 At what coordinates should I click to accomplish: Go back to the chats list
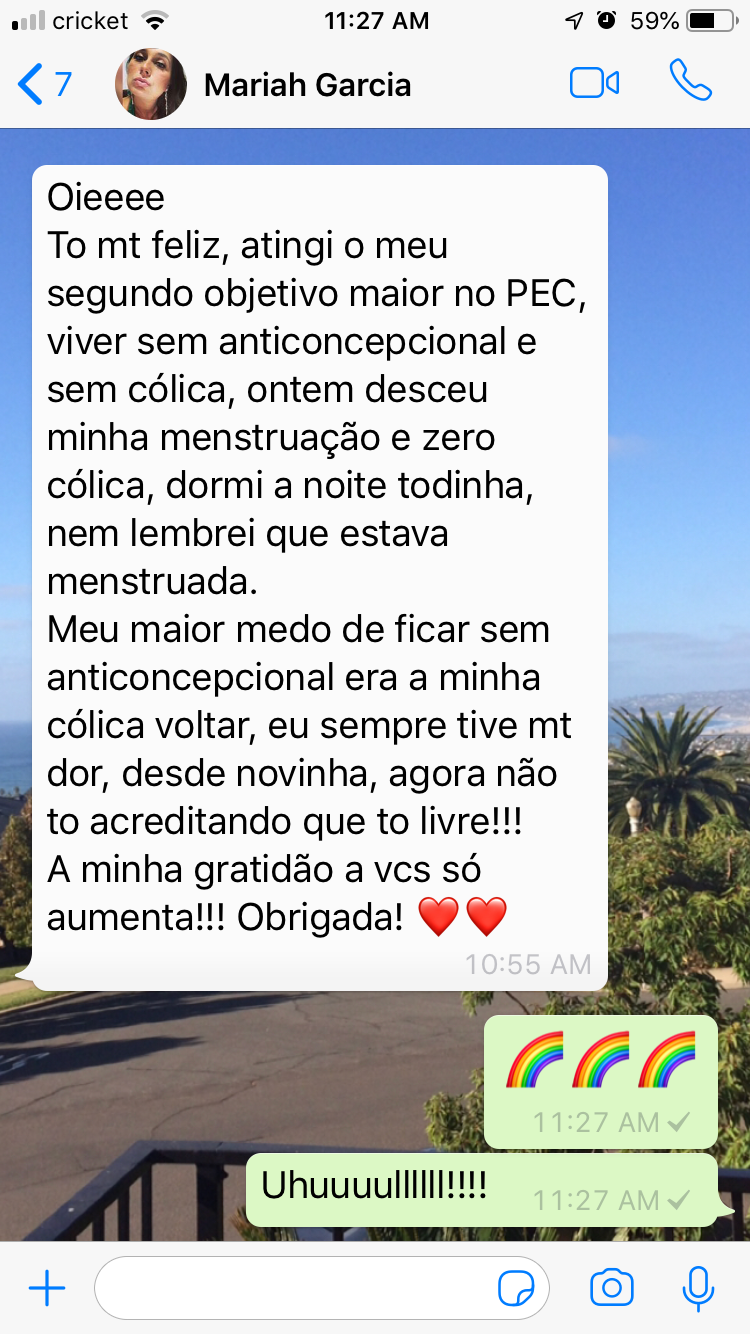tap(44, 84)
